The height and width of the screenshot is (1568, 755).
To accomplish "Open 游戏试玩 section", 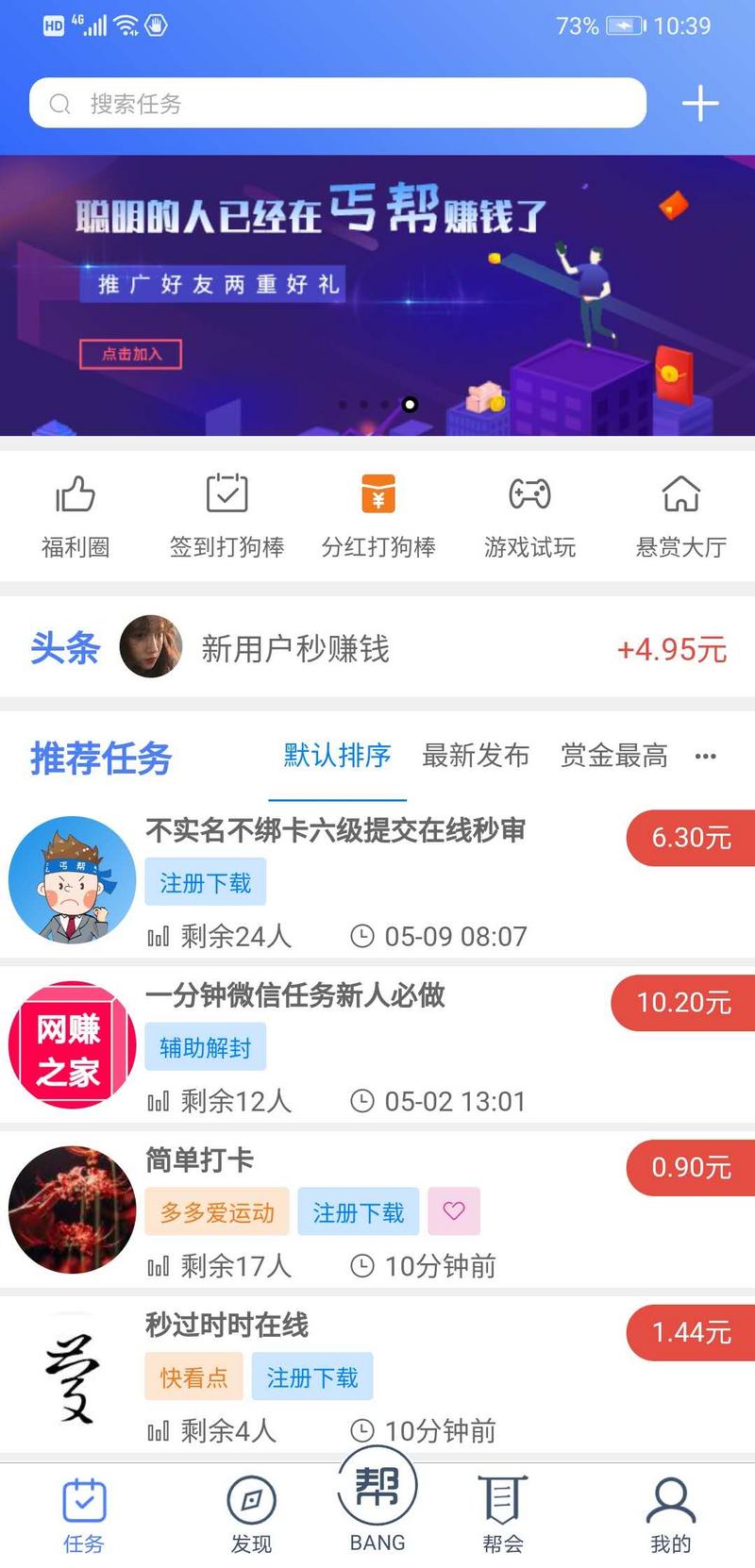I will 529,515.
